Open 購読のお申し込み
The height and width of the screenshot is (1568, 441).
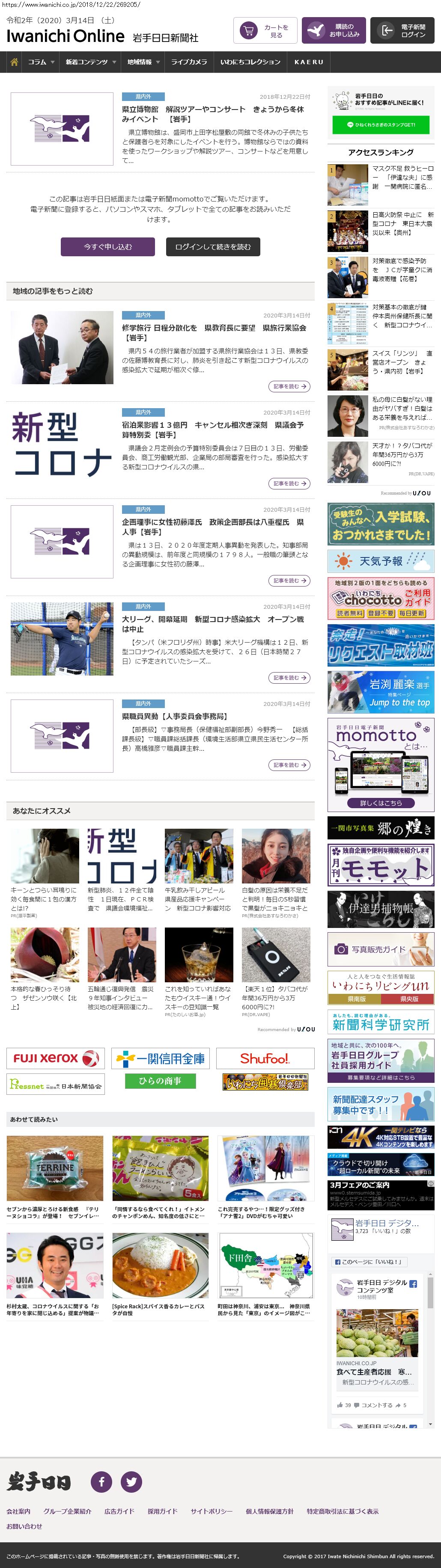coord(333,31)
